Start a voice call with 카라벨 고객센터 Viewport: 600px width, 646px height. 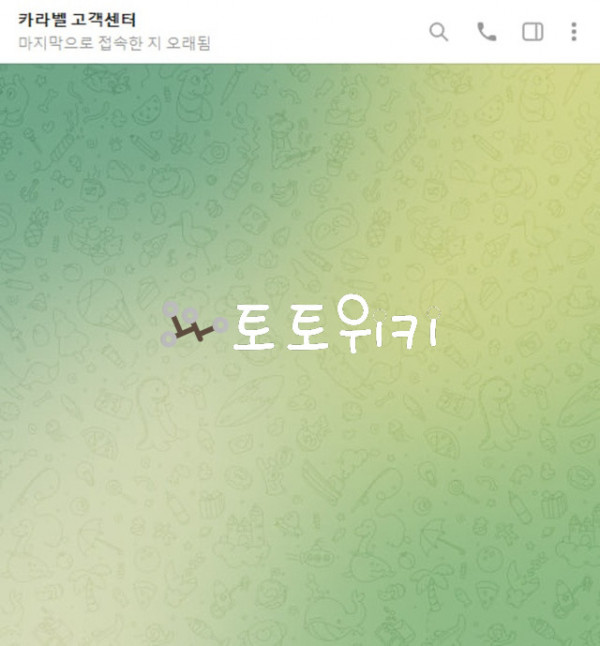pos(486,32)
